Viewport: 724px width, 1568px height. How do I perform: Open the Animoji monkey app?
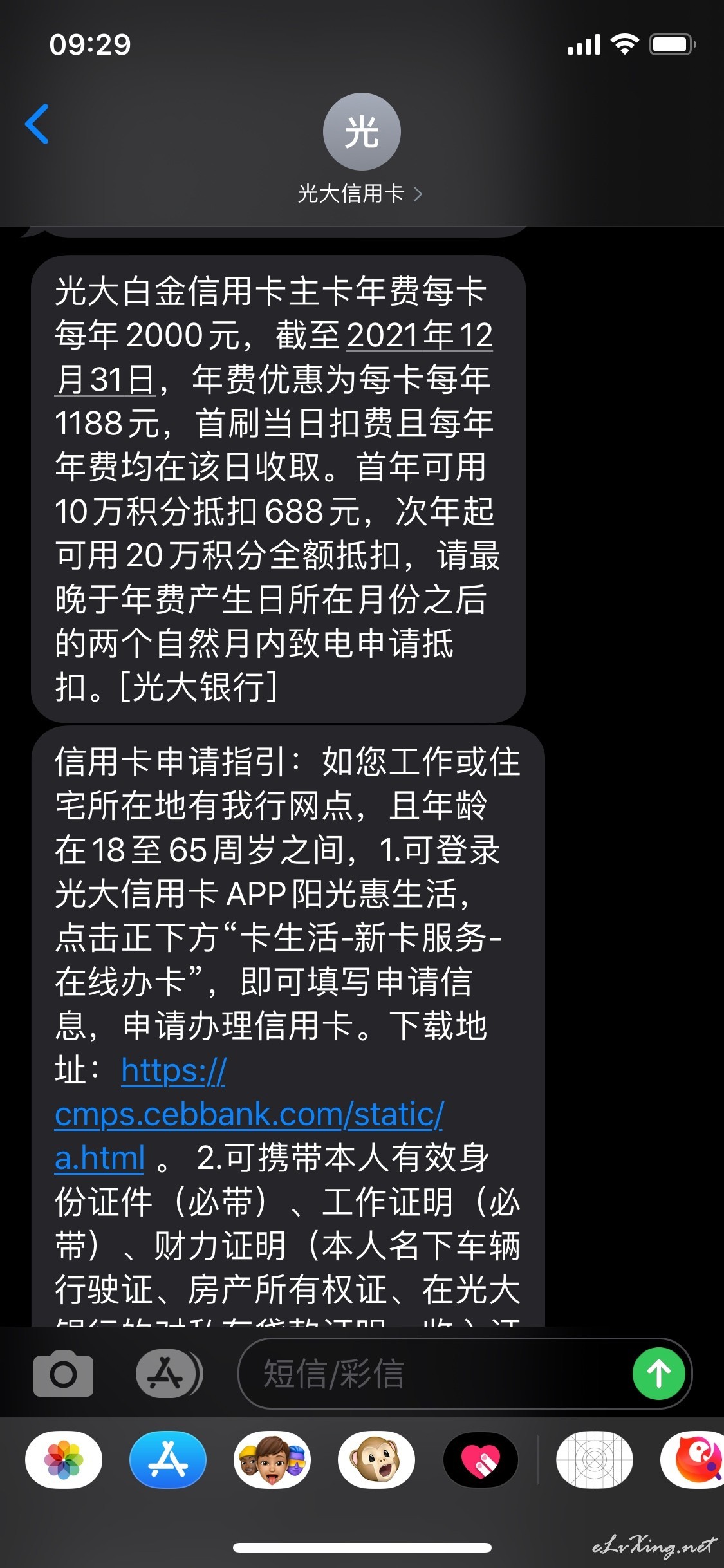(x=376, y=1460)
